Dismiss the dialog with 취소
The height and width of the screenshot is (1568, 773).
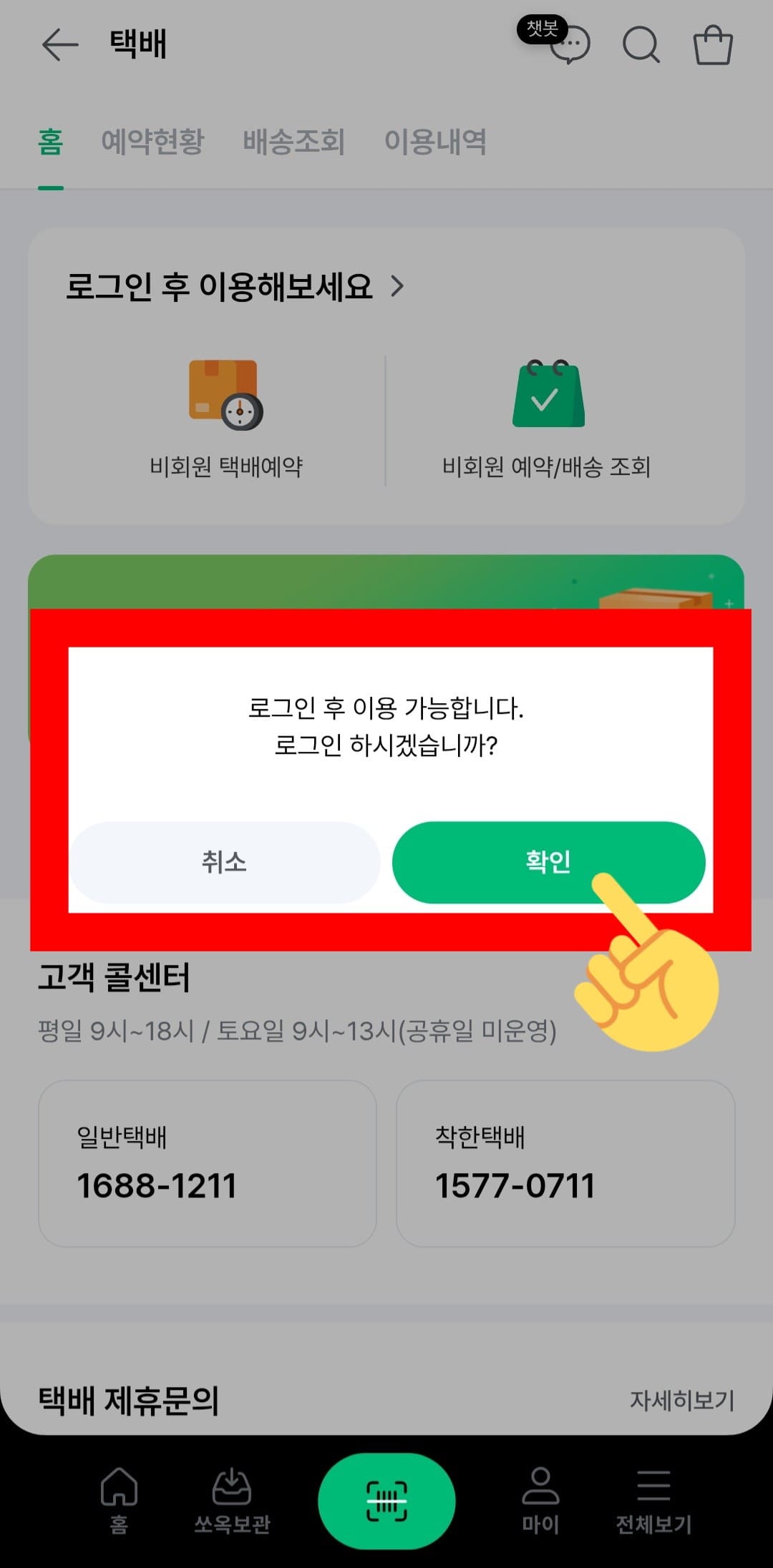224,862
